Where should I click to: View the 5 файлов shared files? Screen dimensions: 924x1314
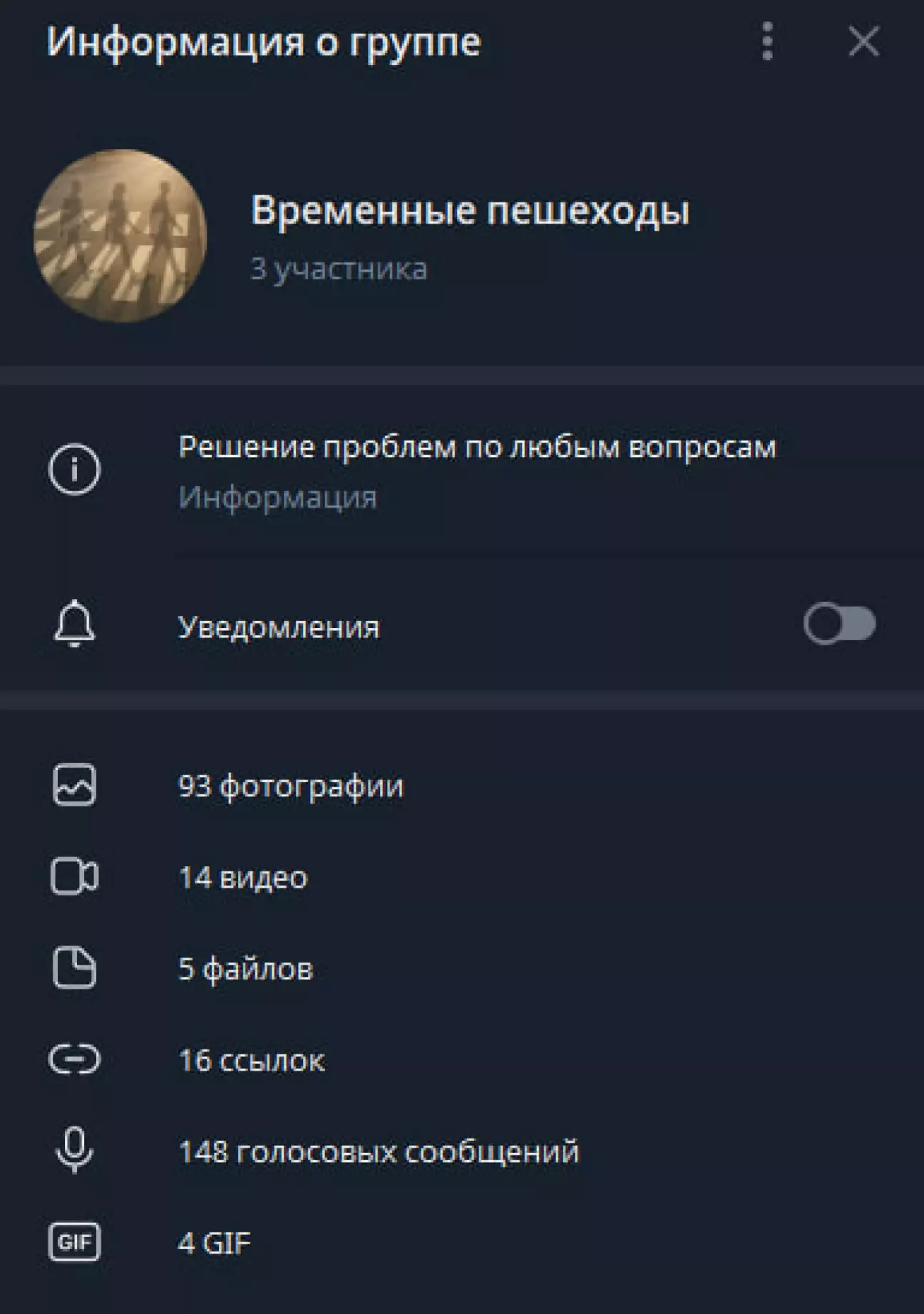click(x=246, y=967)
